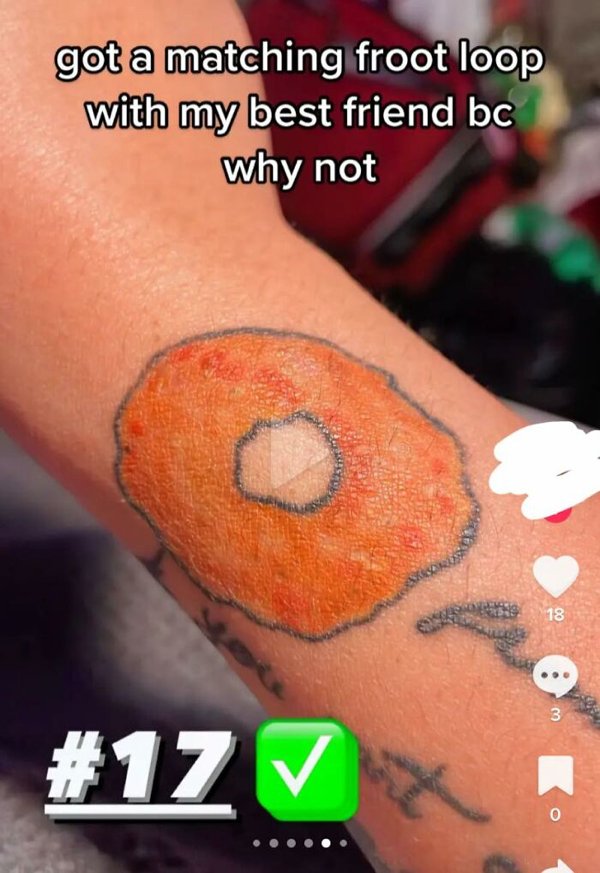Open the comments on this post
This screenshot has width=600, height=873.
pos(555,679)
